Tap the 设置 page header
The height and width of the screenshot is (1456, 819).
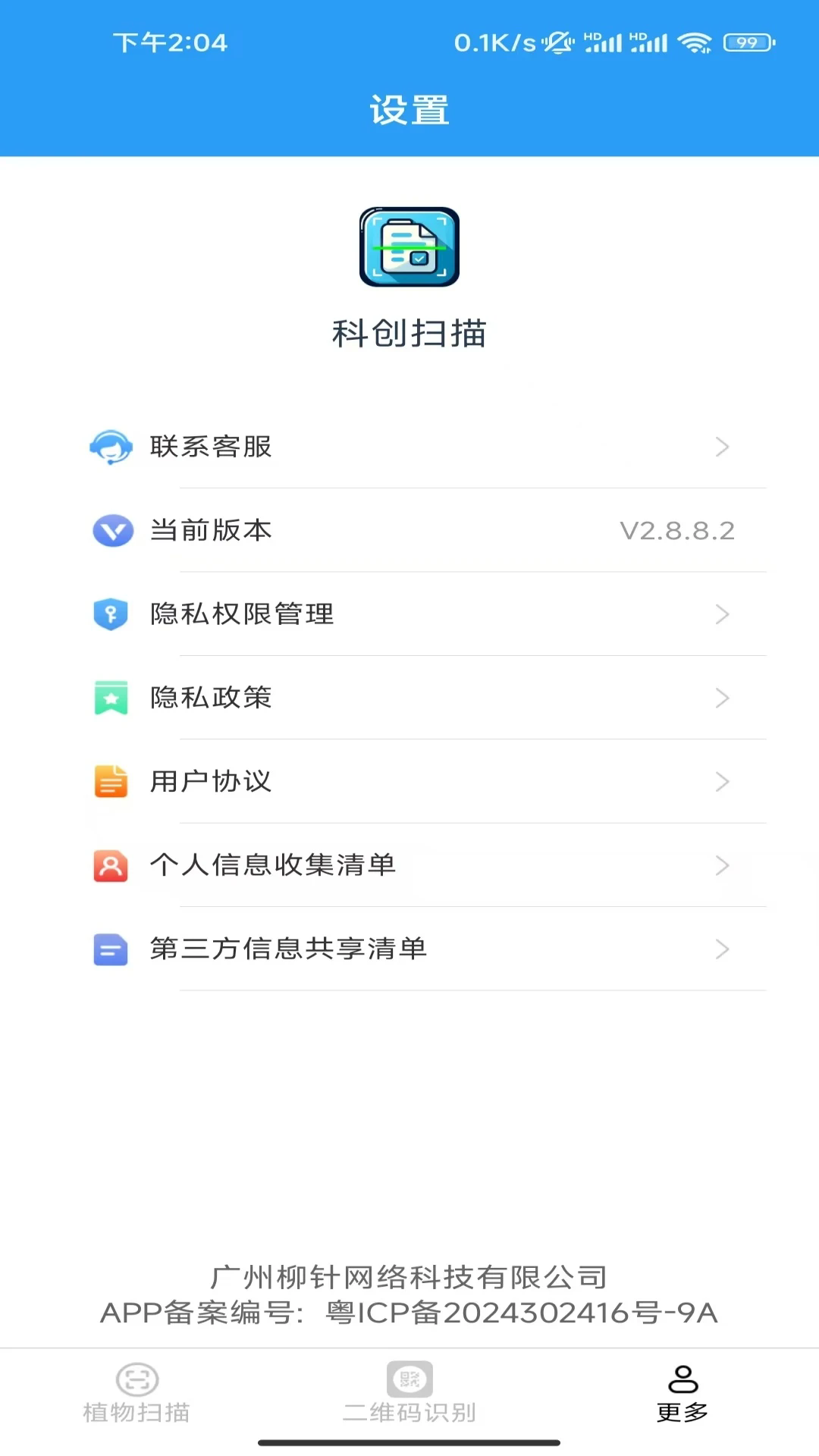tap(409, 109)
